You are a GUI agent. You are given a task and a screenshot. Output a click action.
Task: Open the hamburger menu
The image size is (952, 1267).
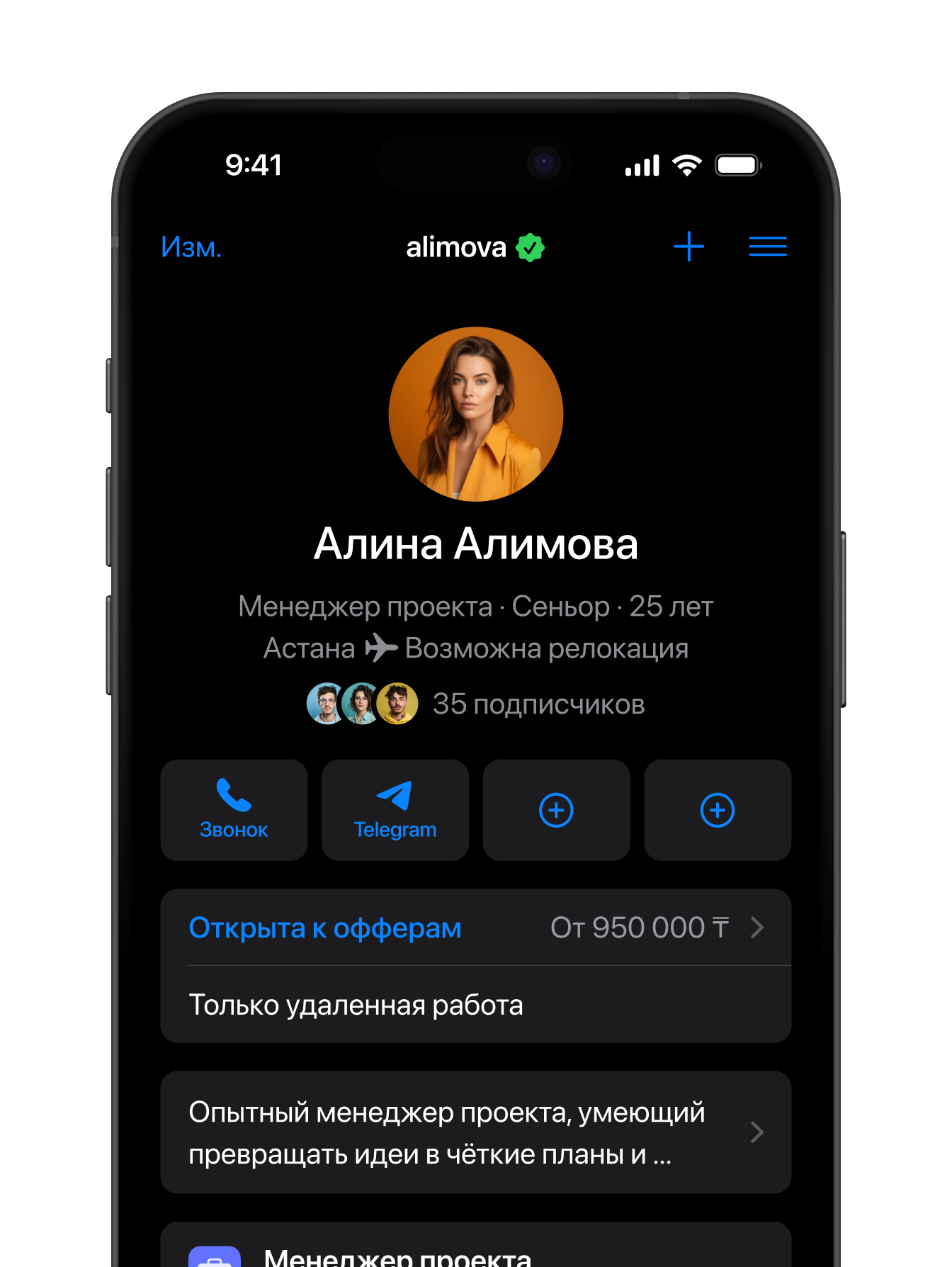click(768, 247)
